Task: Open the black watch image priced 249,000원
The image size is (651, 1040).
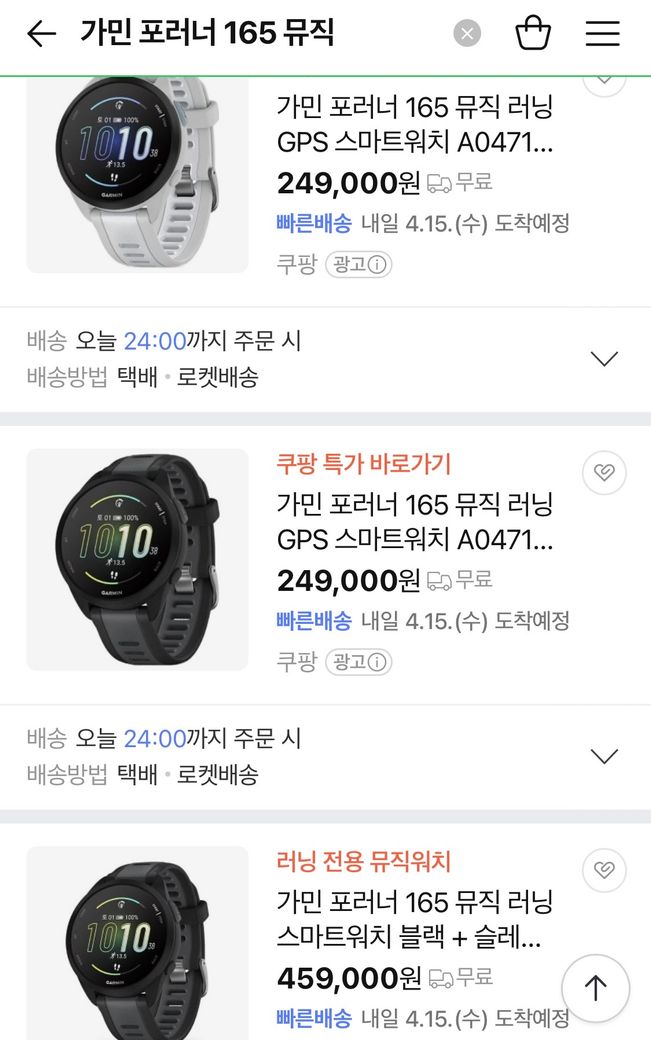Action: coord(137,559)
